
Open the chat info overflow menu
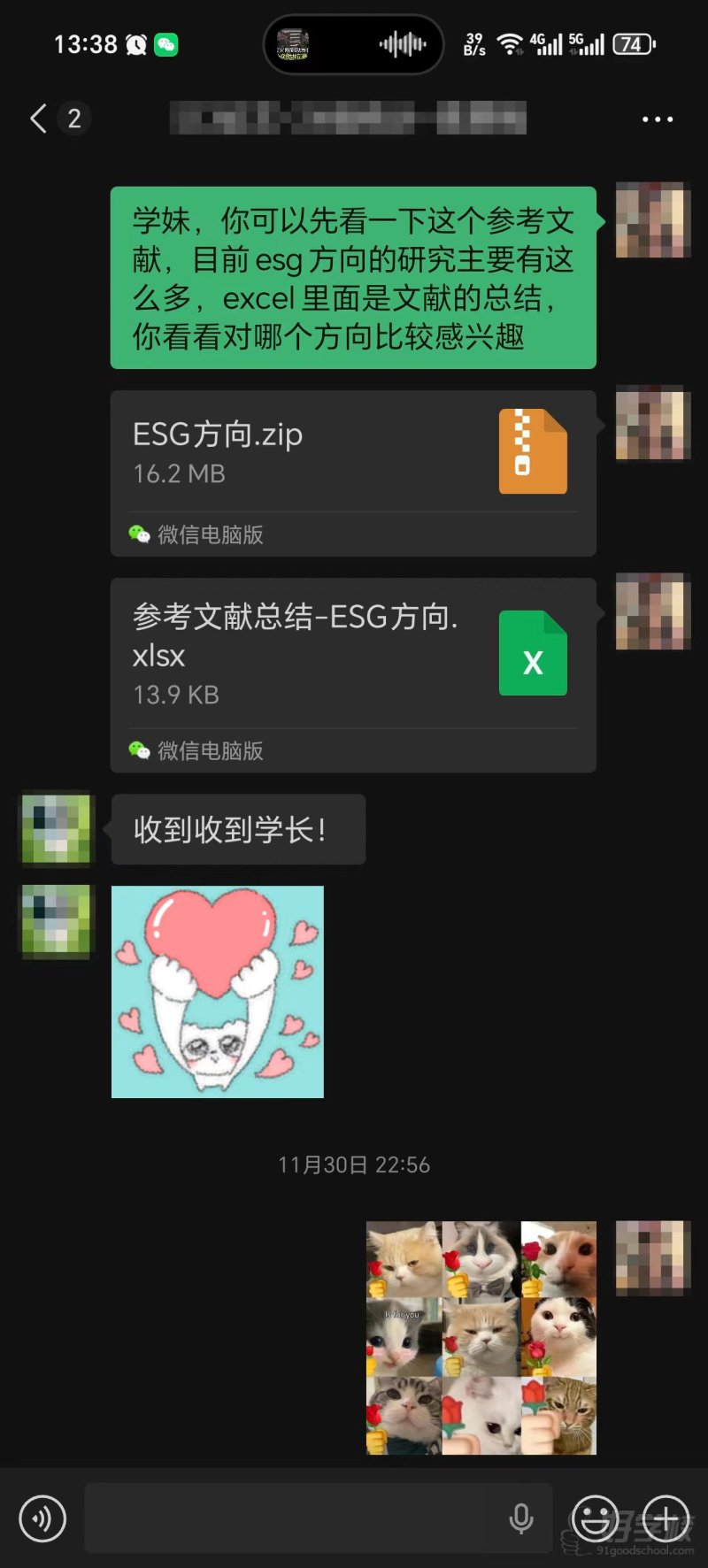(657, 119)
